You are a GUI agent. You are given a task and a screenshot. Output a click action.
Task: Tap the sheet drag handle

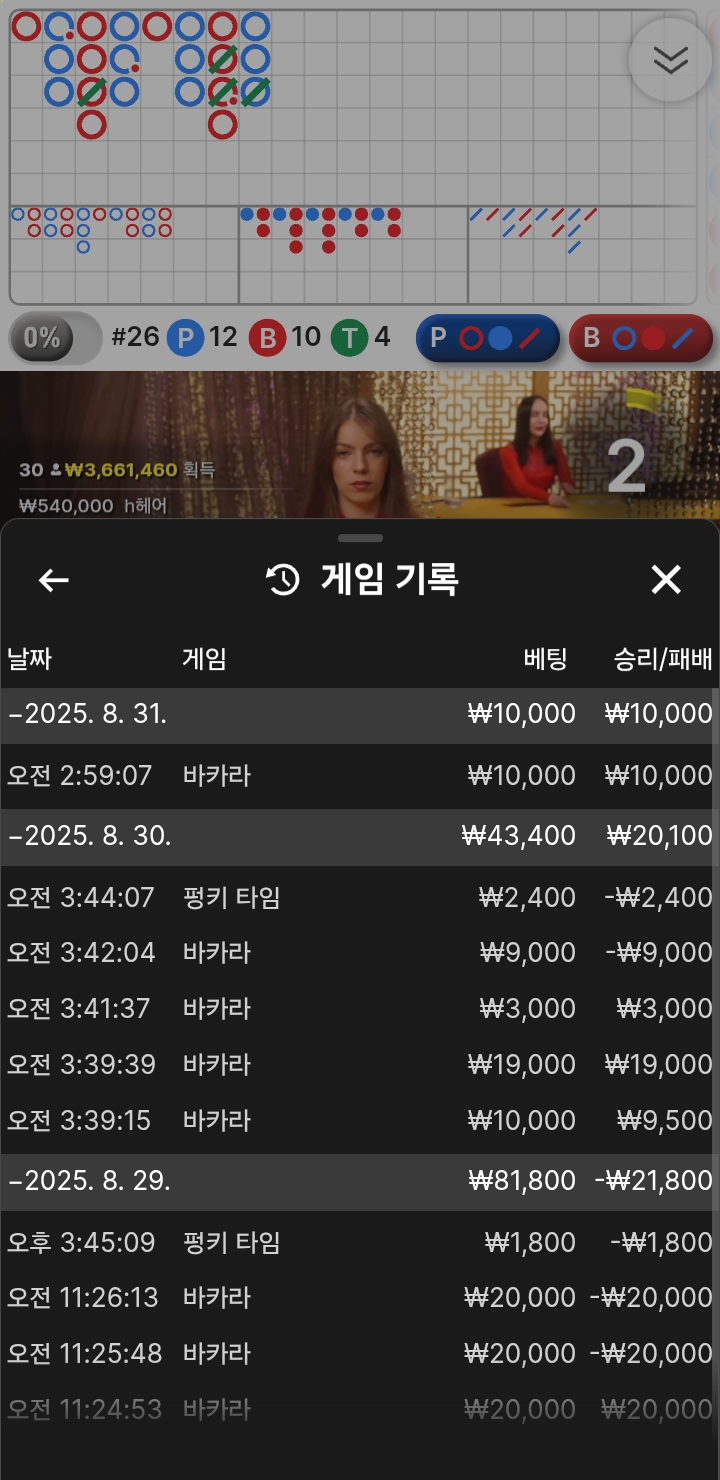360,538
